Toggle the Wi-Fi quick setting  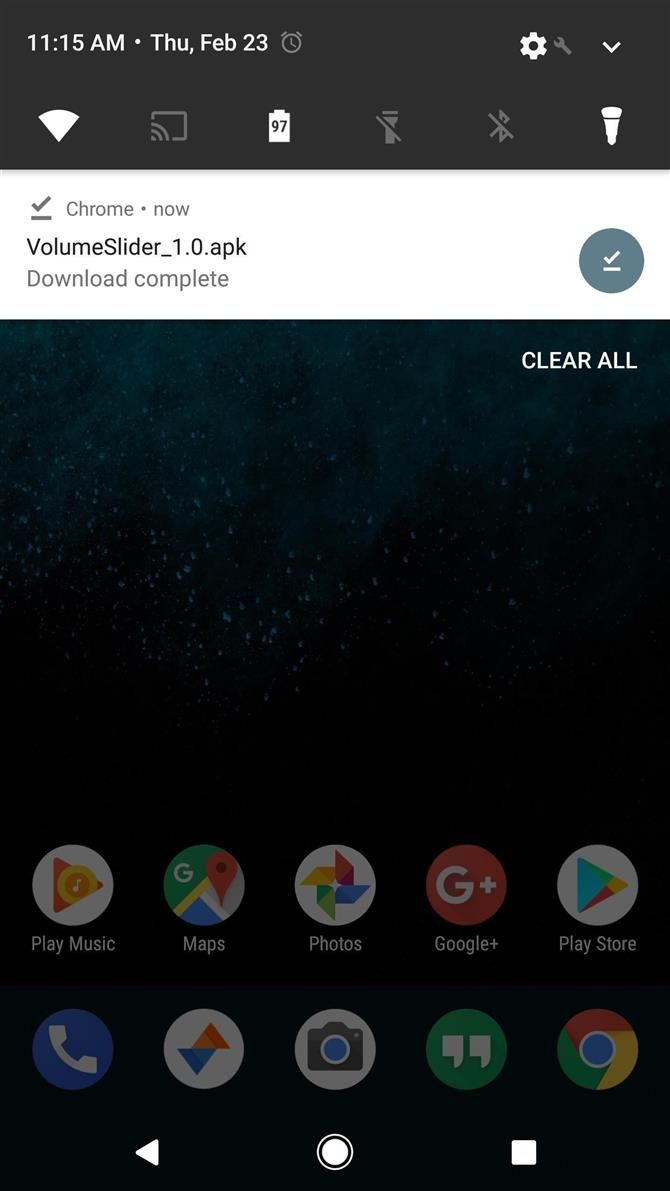coord(59,126)
